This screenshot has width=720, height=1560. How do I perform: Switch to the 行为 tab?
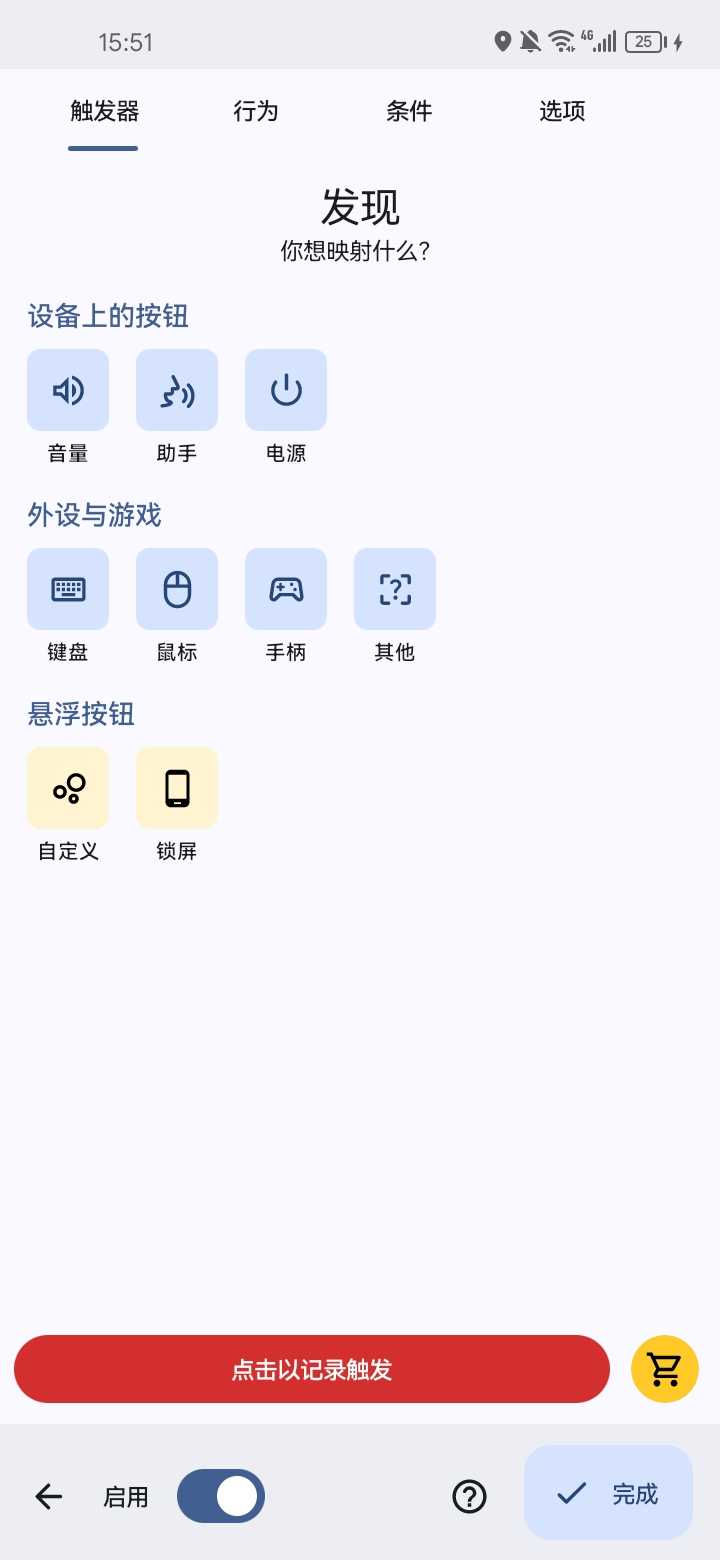click(x=256, y=111)
